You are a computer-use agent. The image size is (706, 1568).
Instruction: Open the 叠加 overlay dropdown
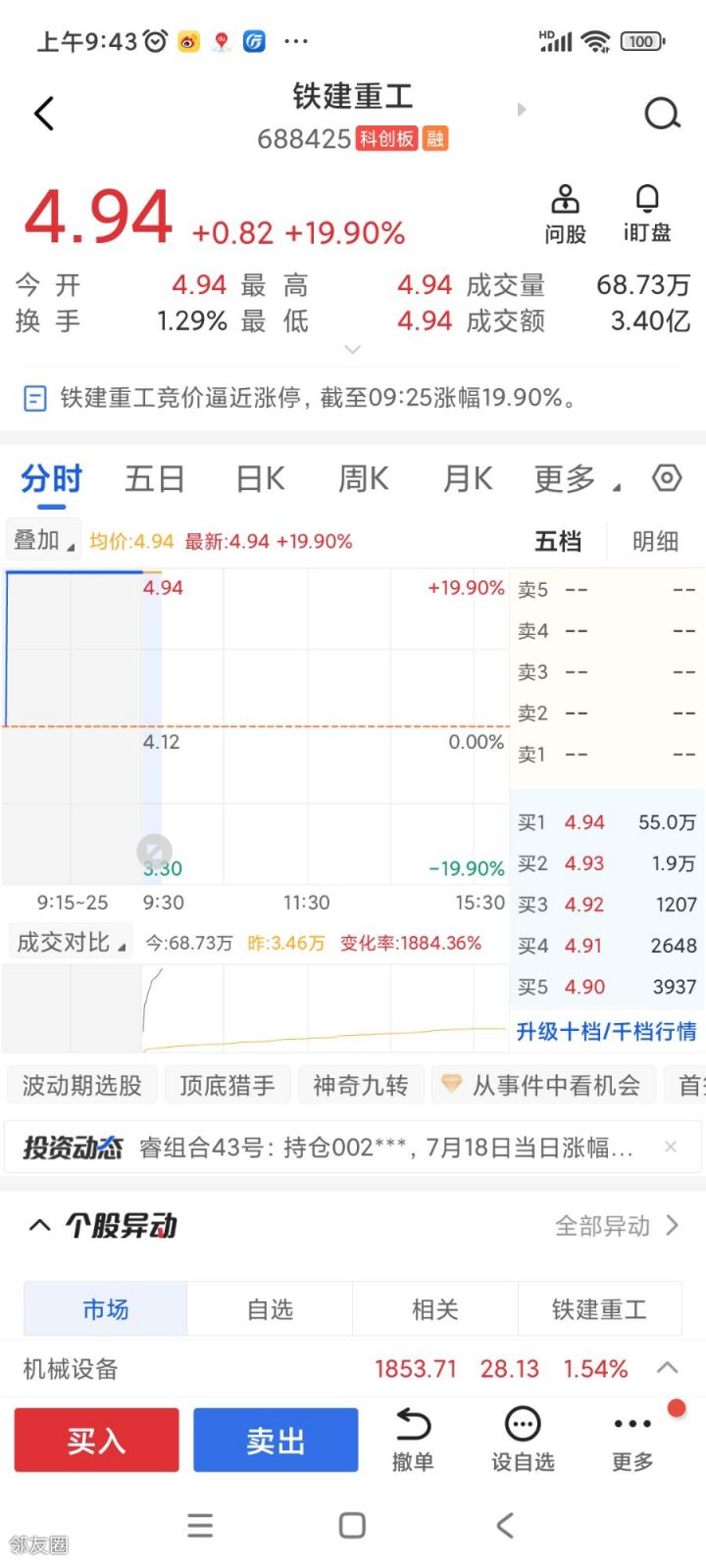pos(43,541)
